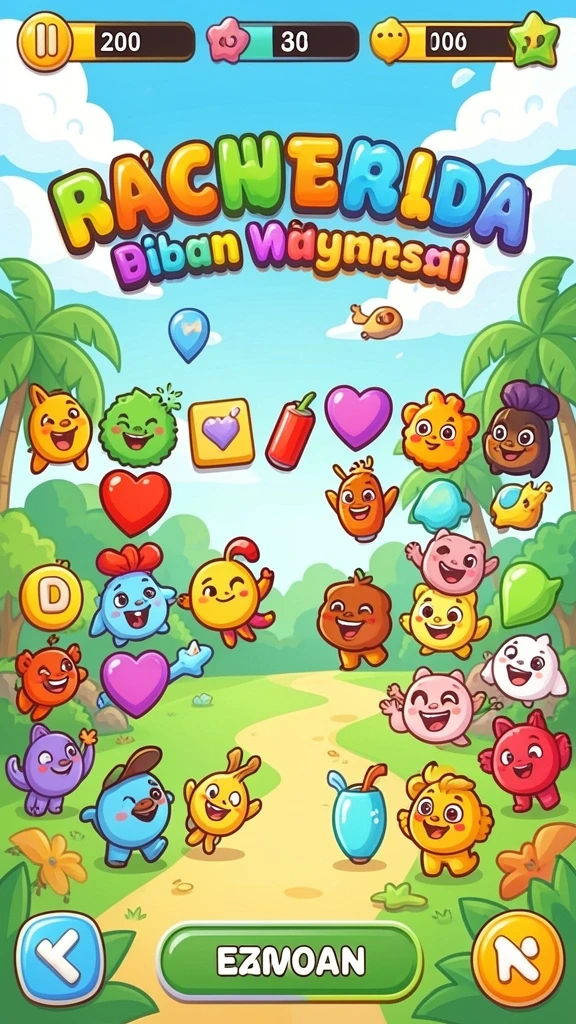Tap the green EZMOAN button
Image resolution: width=576 pixels, height=1024 pixels.
289,961
